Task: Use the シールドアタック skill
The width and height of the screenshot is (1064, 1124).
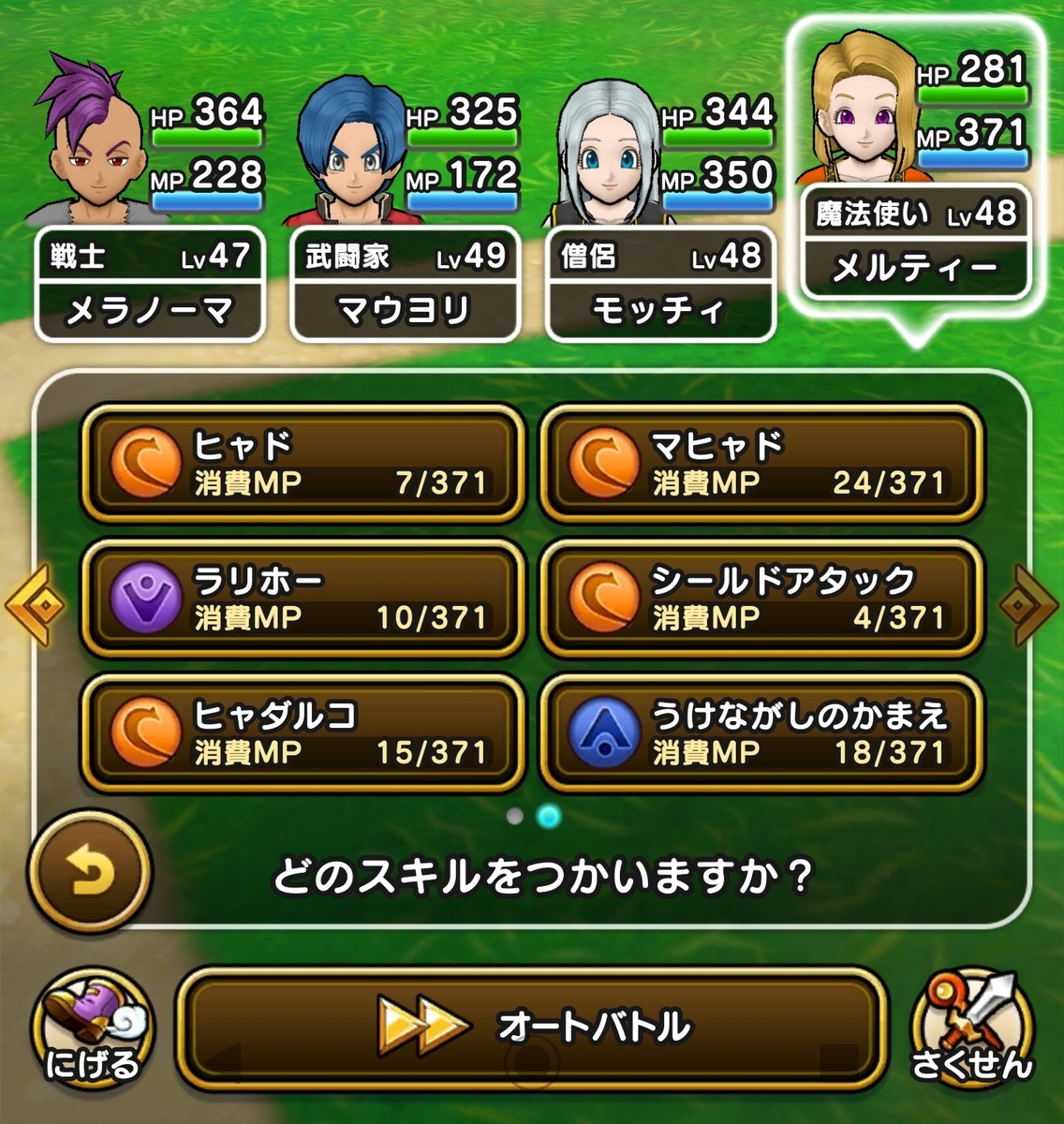Action: (761, 599)
